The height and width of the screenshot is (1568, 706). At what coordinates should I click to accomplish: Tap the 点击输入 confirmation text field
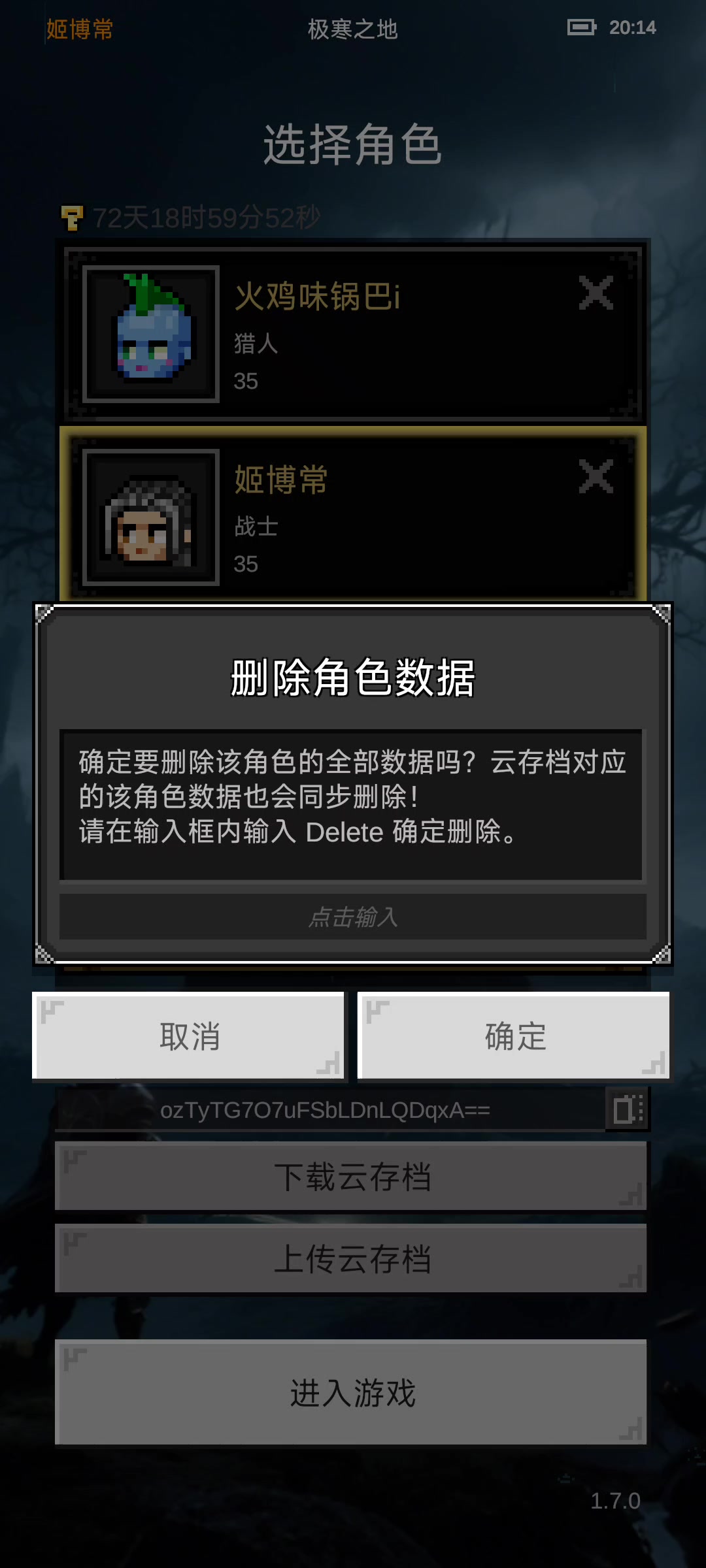pyautogui.click(x=353, y=917)
